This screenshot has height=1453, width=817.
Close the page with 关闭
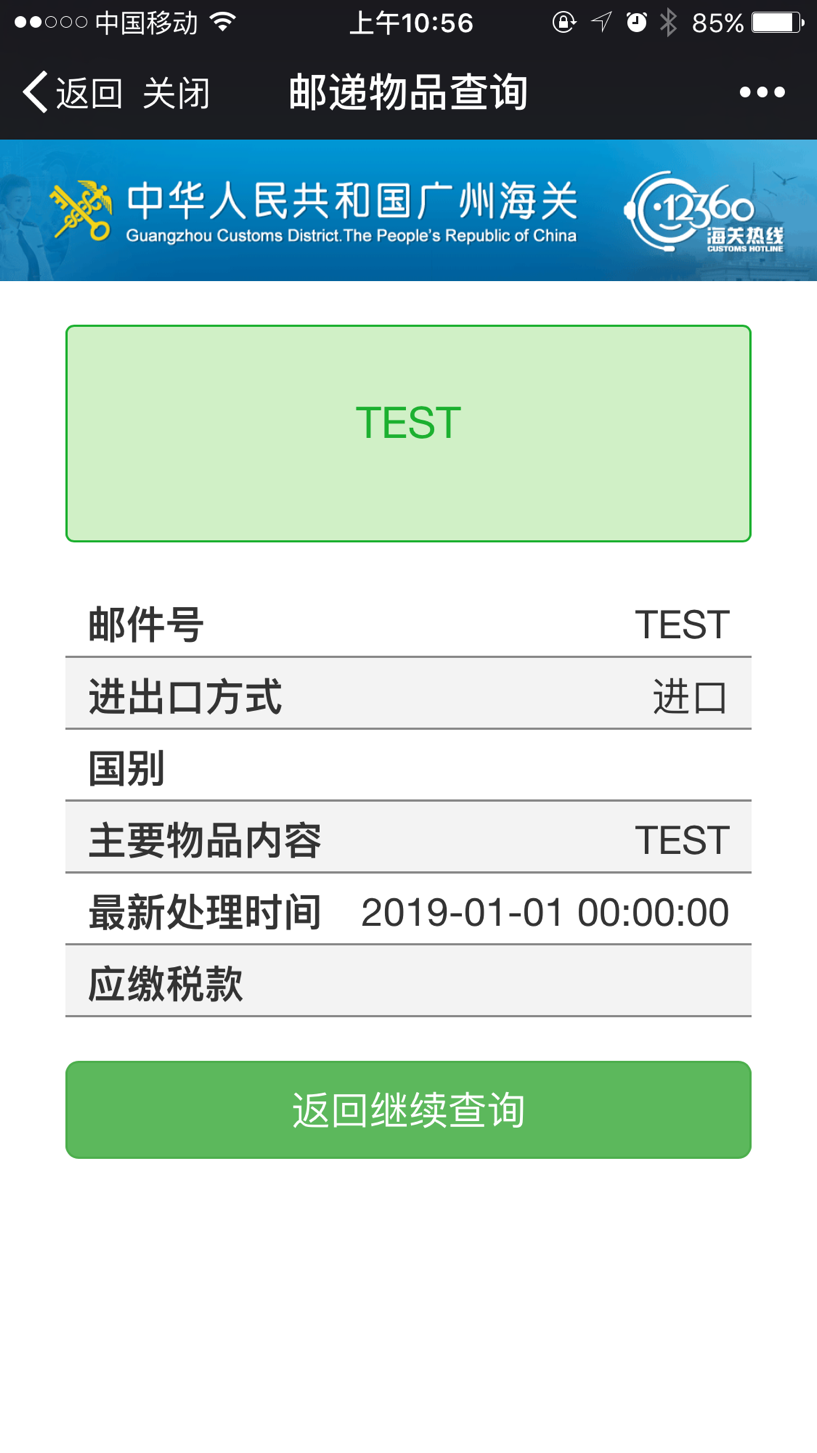tap(176, 93)
